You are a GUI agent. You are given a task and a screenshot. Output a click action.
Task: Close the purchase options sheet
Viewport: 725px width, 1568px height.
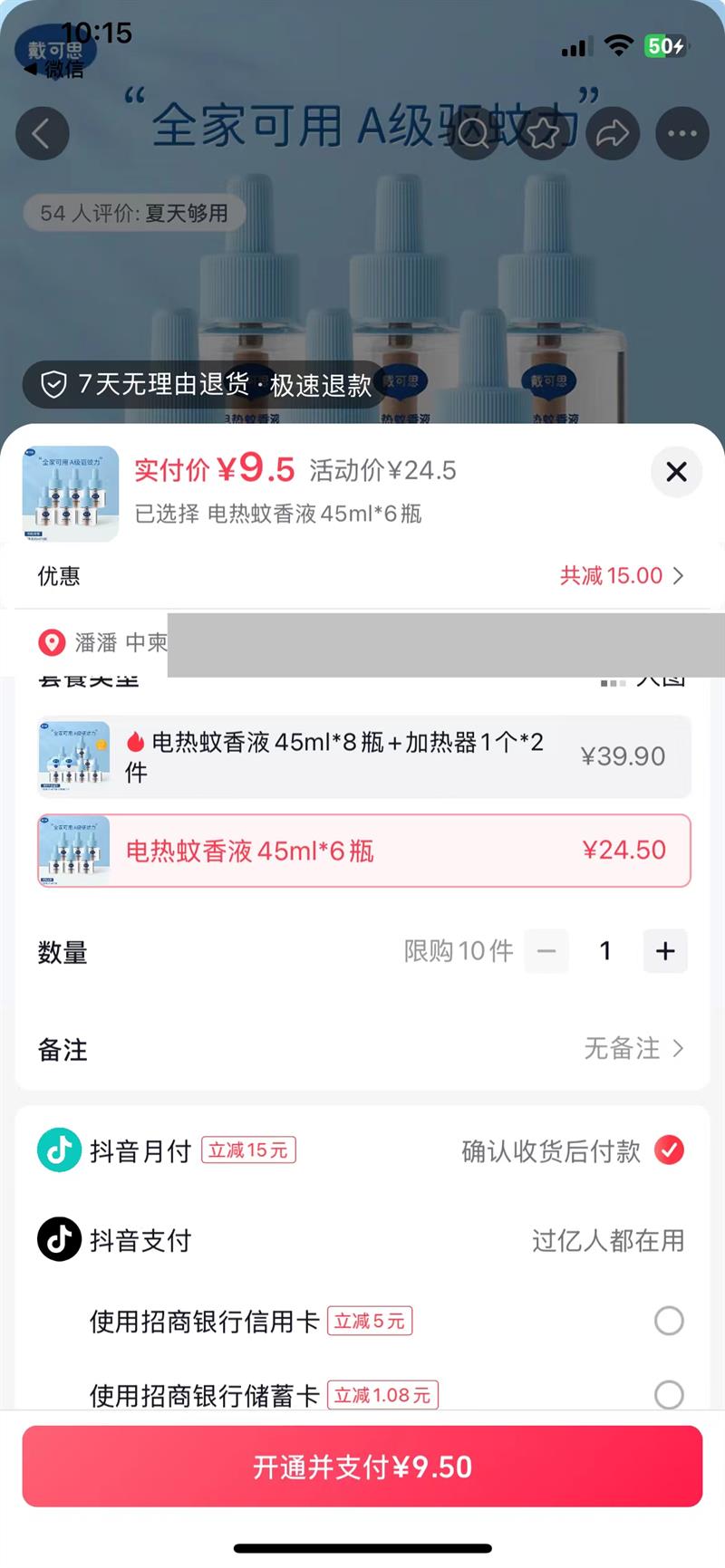pos(676,471)
